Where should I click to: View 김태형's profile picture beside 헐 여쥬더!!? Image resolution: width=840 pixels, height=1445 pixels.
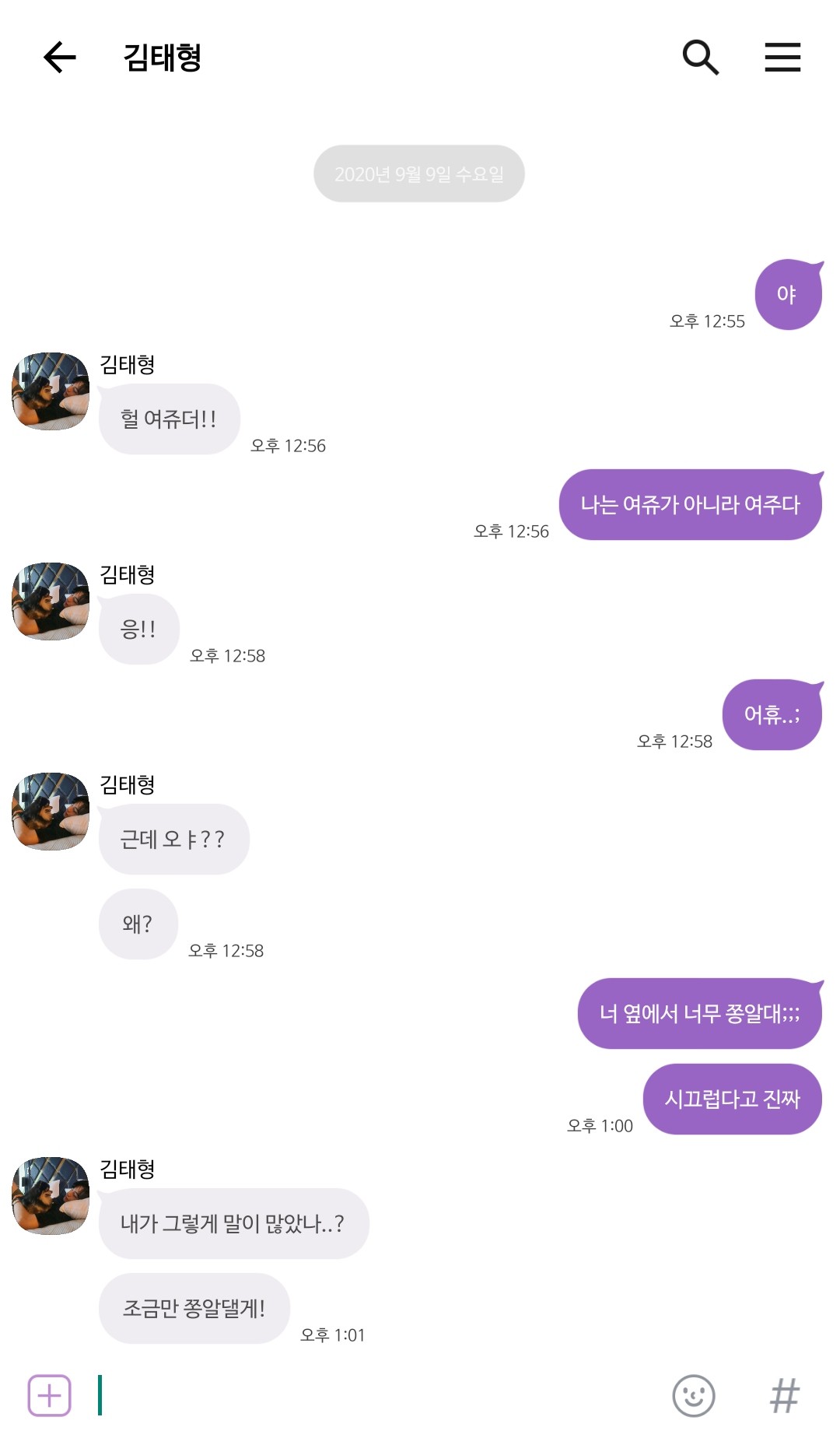pyautogui.click(x=51, y=391)
